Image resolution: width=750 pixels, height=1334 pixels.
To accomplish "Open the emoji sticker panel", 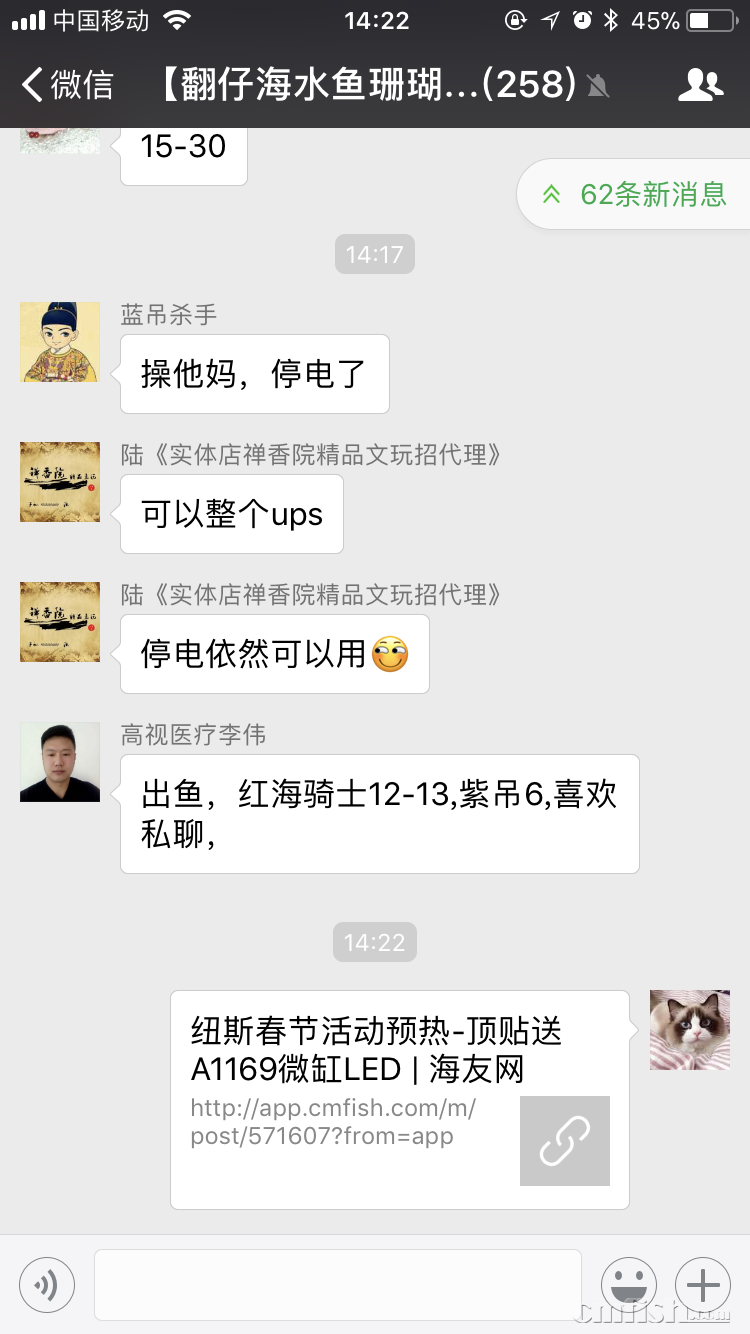I will [x=629, y=1285].
